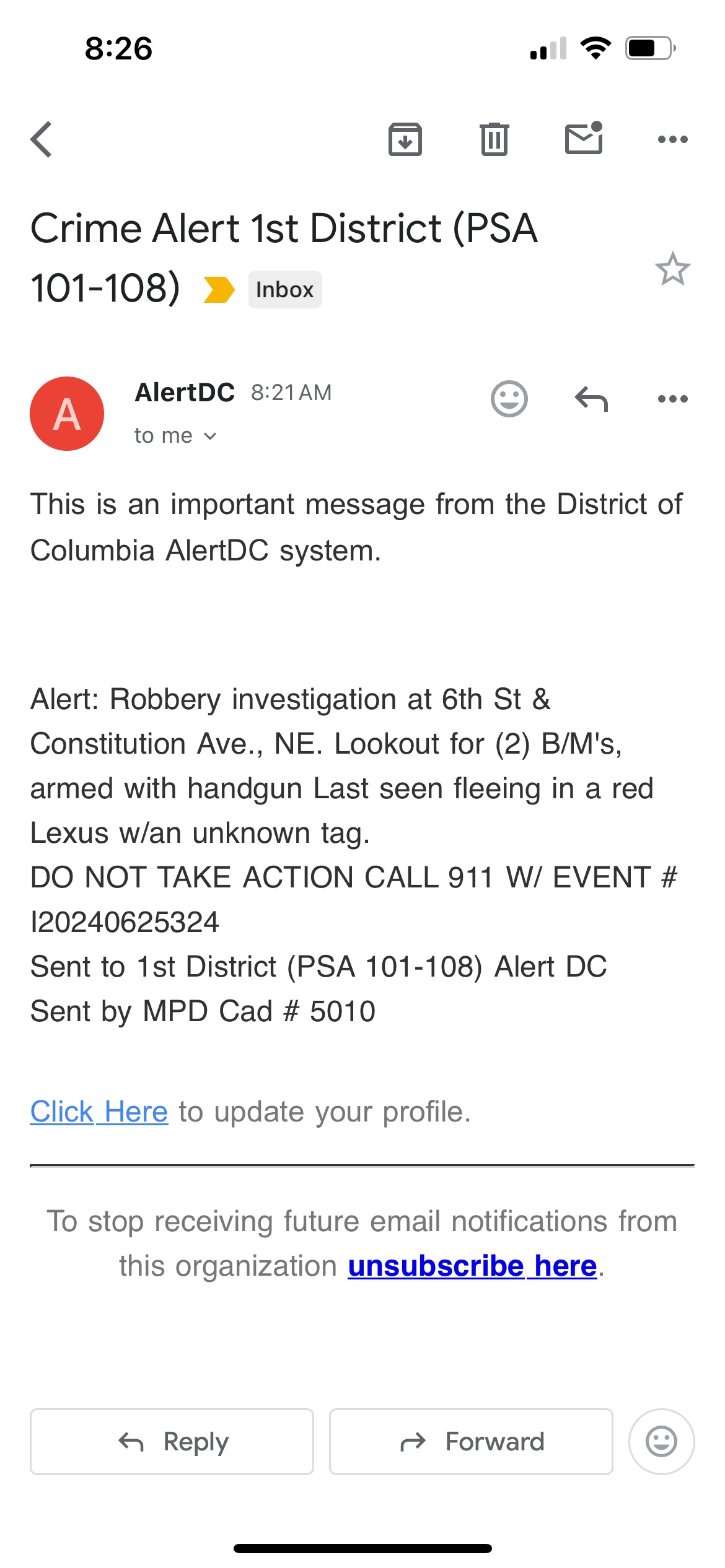Tap the yellow importance marker beside the subject
The width and height of the screenshot is (725, 1568).
[219, 290]
